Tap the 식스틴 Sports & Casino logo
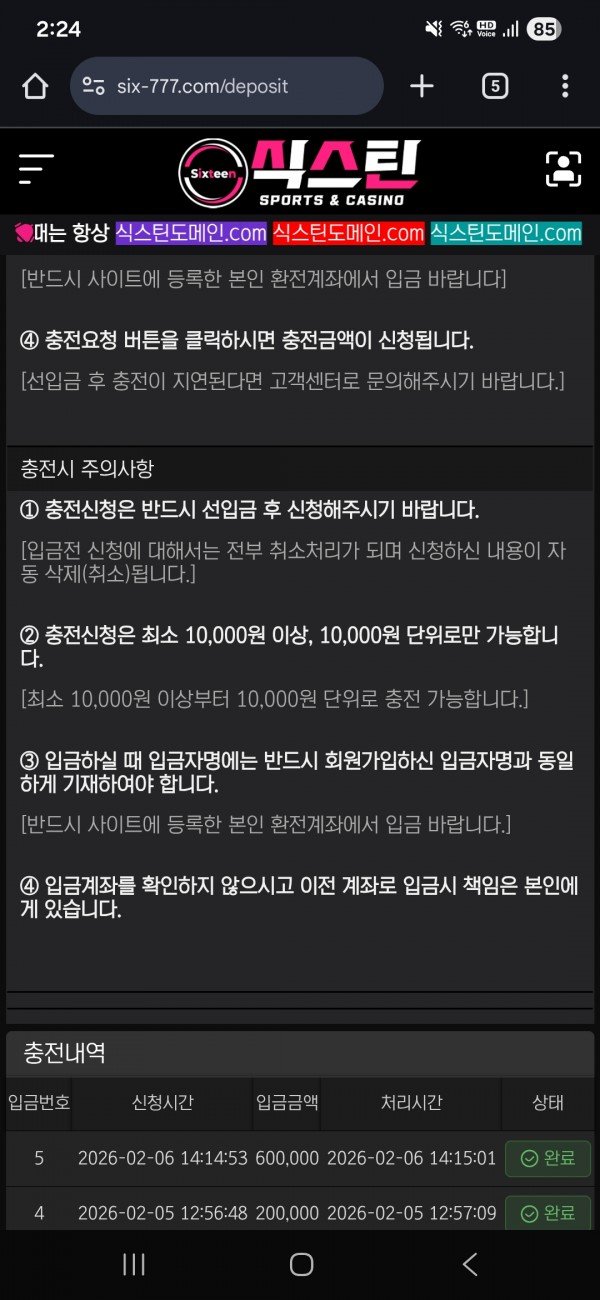Screen dimensions: 600x1300 (300, 172)
